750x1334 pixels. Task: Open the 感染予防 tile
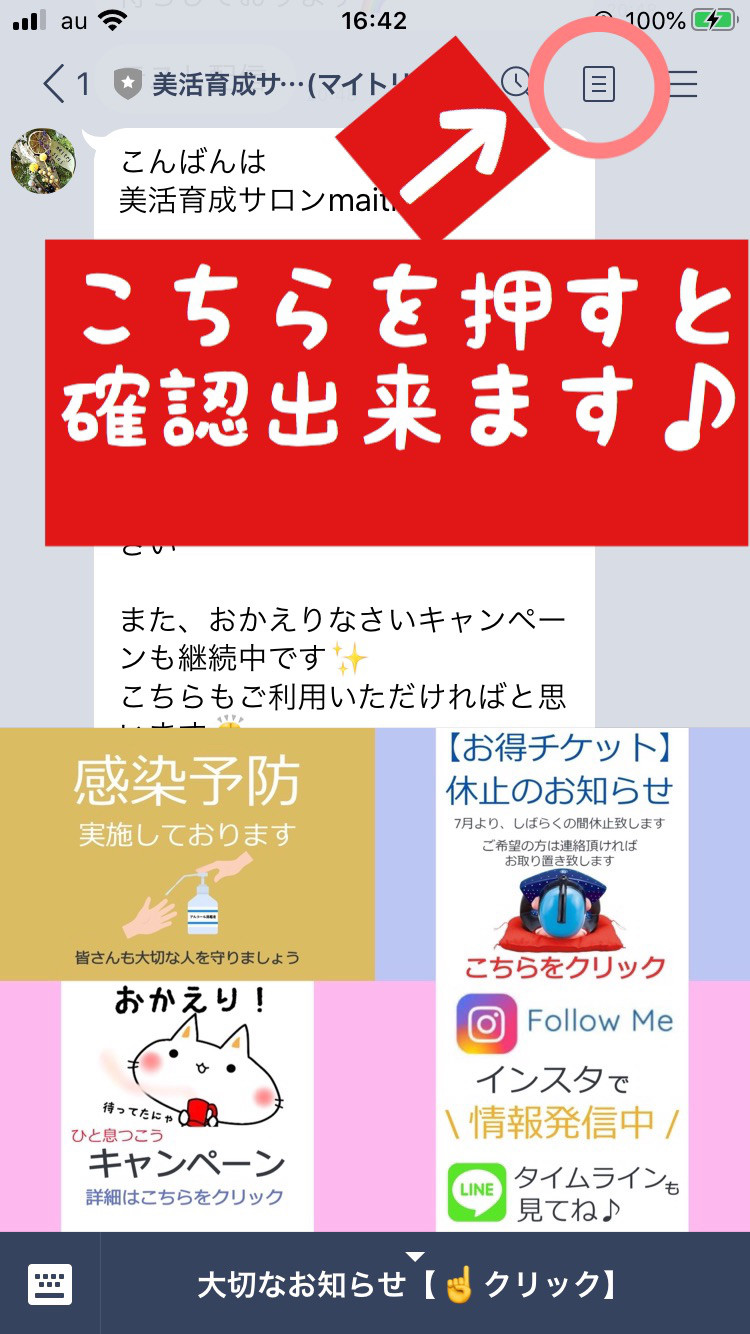coord(187,854)
